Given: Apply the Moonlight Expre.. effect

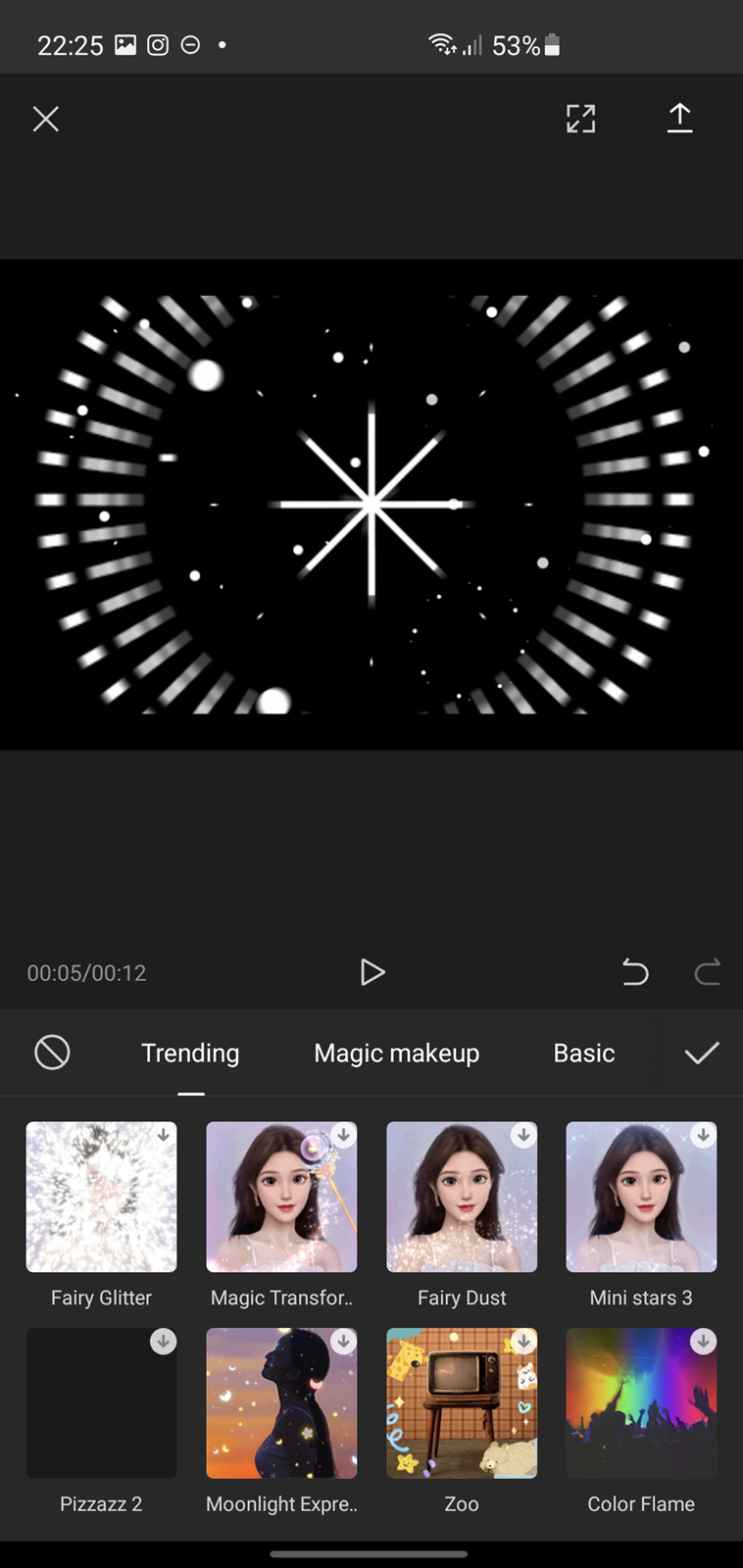Looking at the screenshot, I should 281,1402.
